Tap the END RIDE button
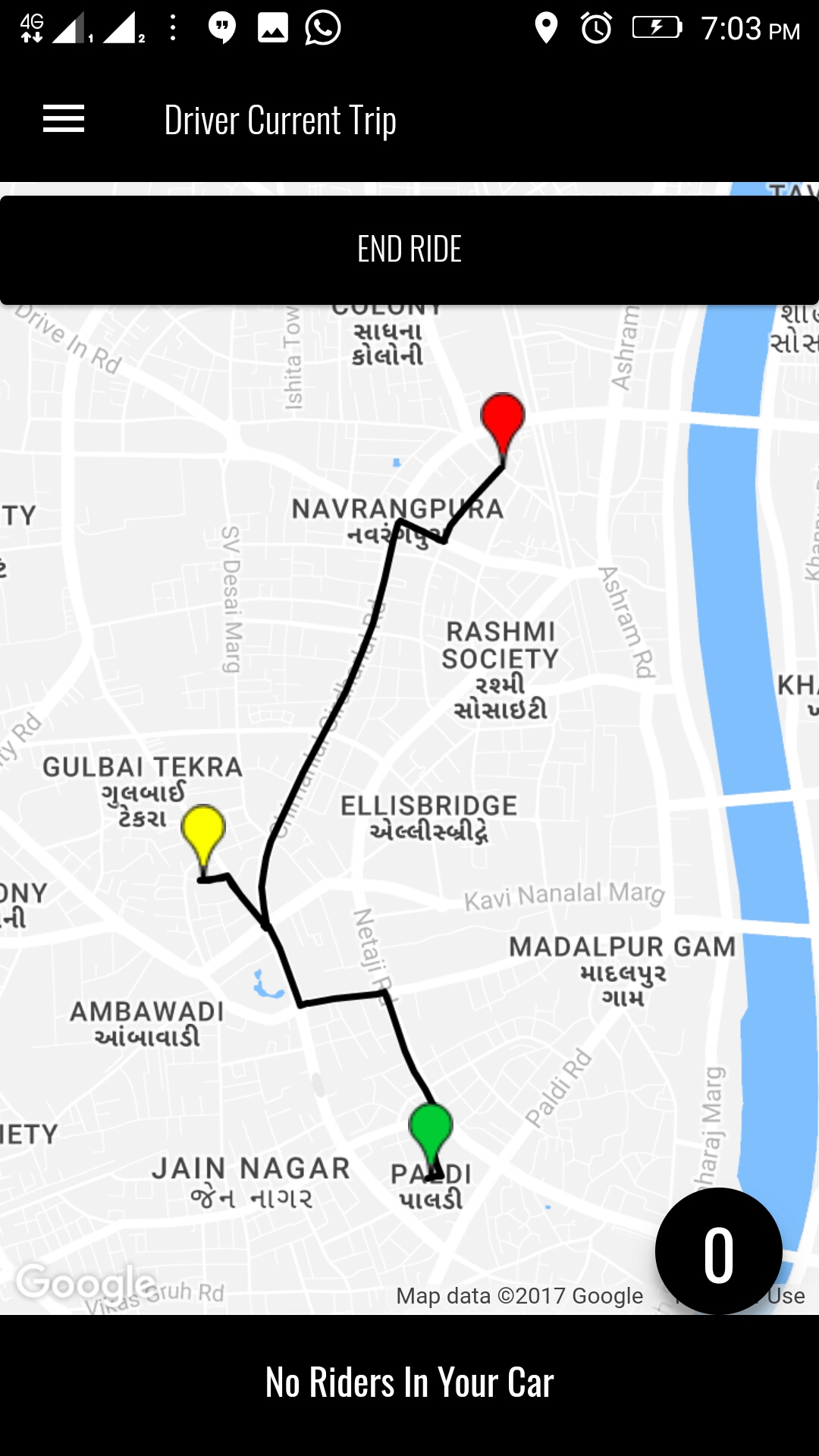The height and width of the screenshot is (1456, 819). pyautogui.click(x=409, y=250)
